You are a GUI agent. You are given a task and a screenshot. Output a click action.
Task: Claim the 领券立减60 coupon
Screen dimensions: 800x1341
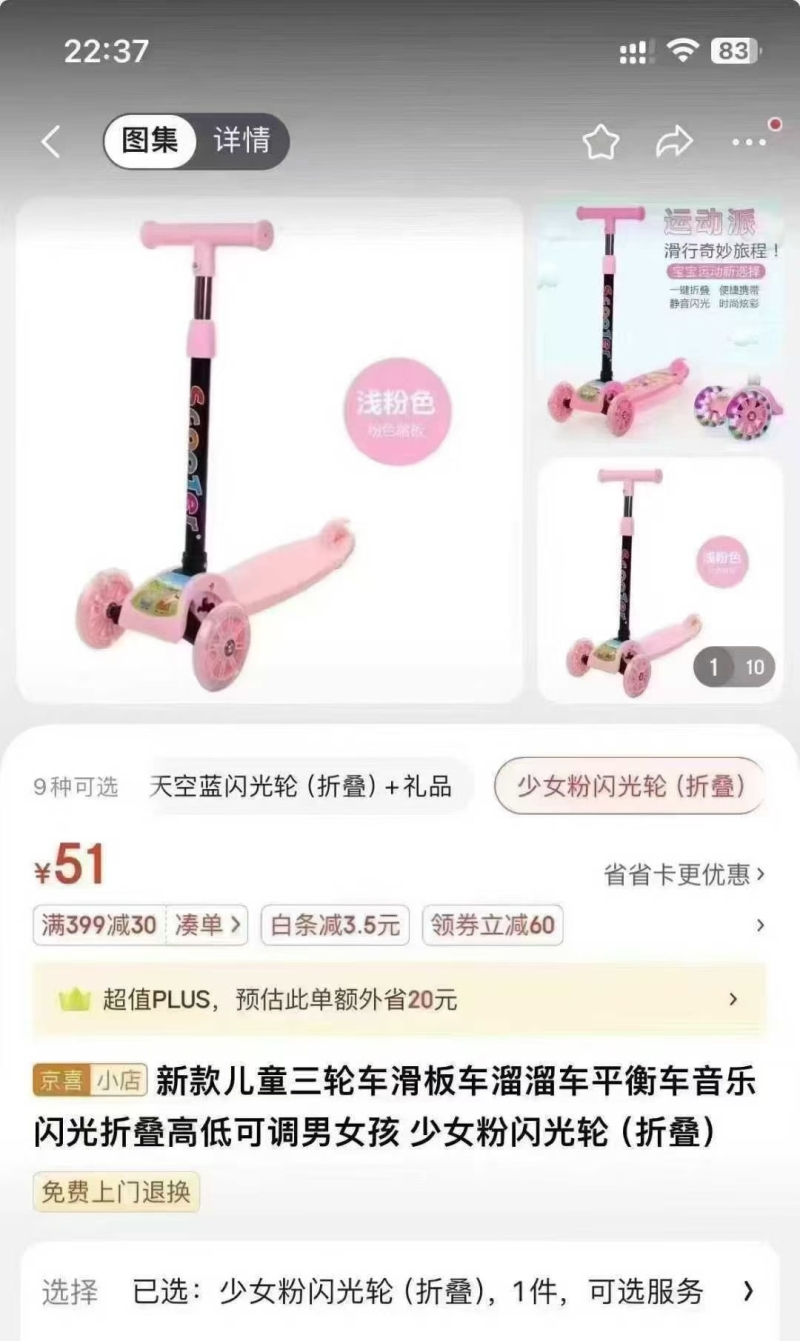pyautogui.click(x=493, y=925)
